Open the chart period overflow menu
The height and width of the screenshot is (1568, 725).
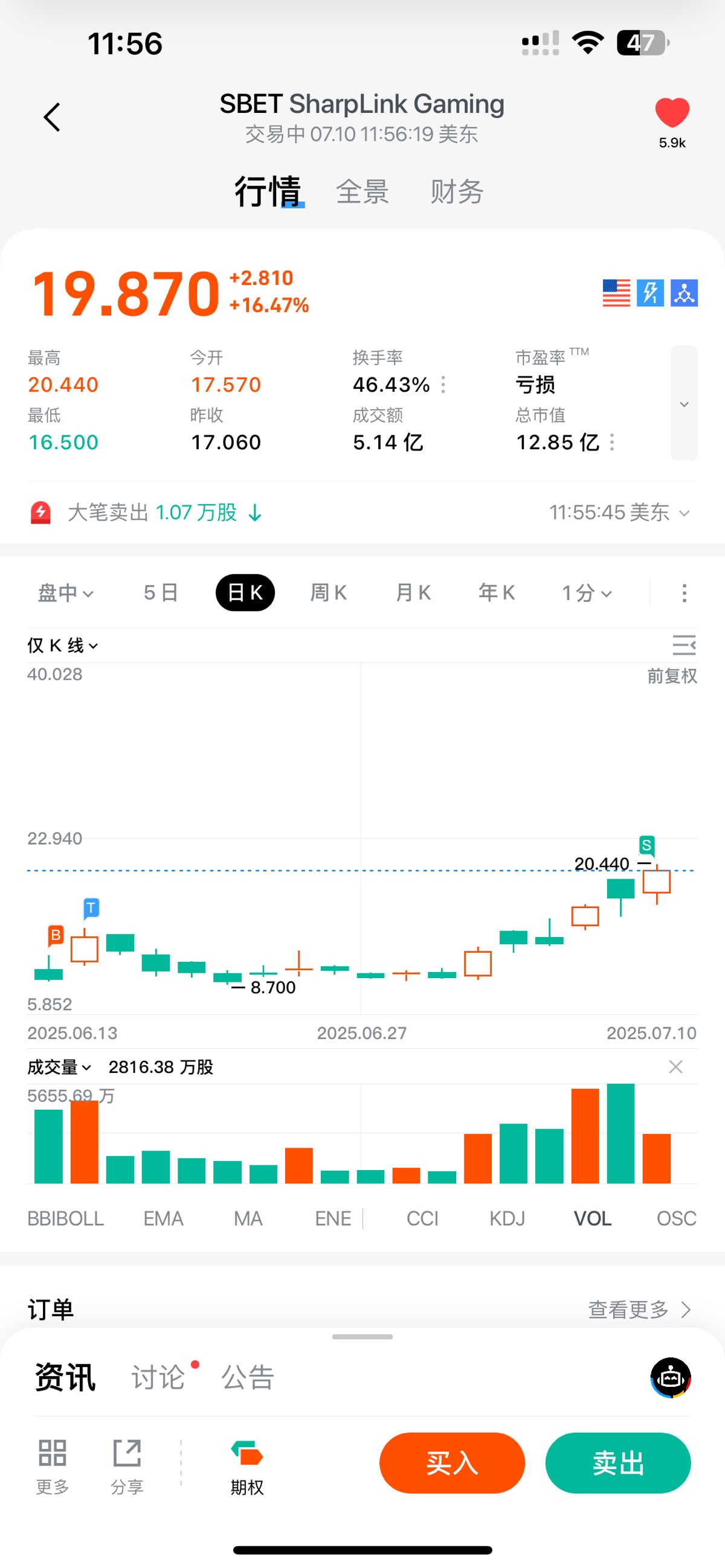point(683,592)
